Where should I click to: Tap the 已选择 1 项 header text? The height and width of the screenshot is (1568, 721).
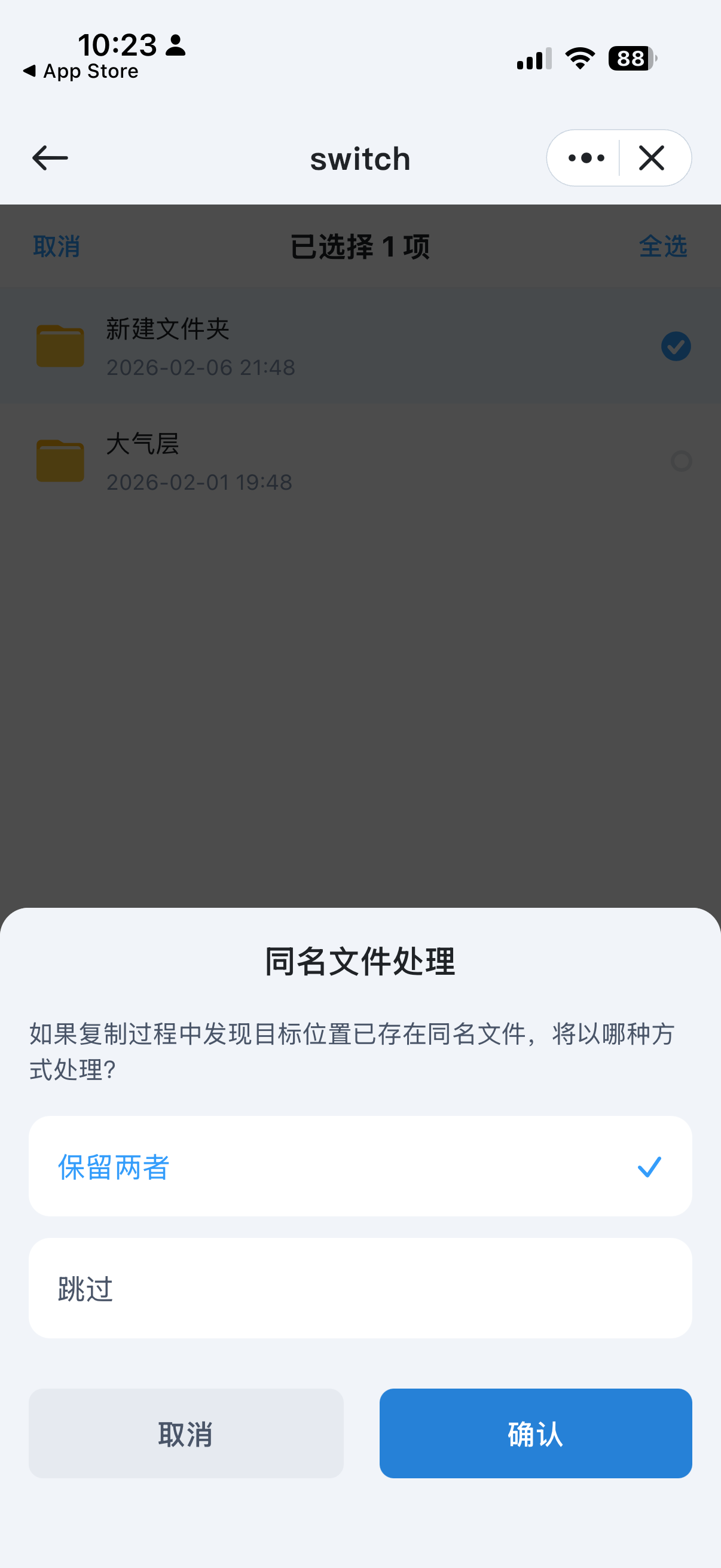point(360,246)
